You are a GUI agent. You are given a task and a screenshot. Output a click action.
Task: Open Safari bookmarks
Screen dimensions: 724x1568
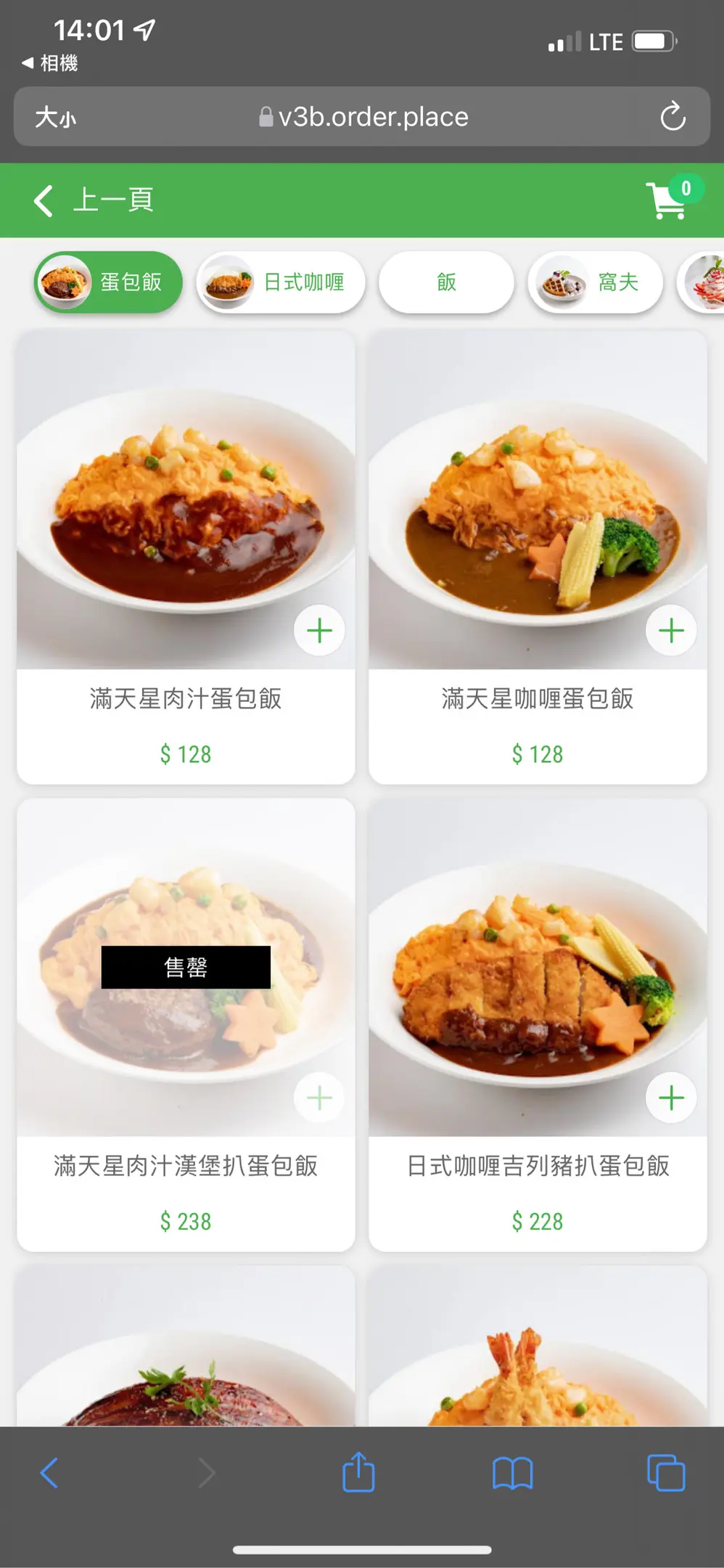(x=512, y=1473)
